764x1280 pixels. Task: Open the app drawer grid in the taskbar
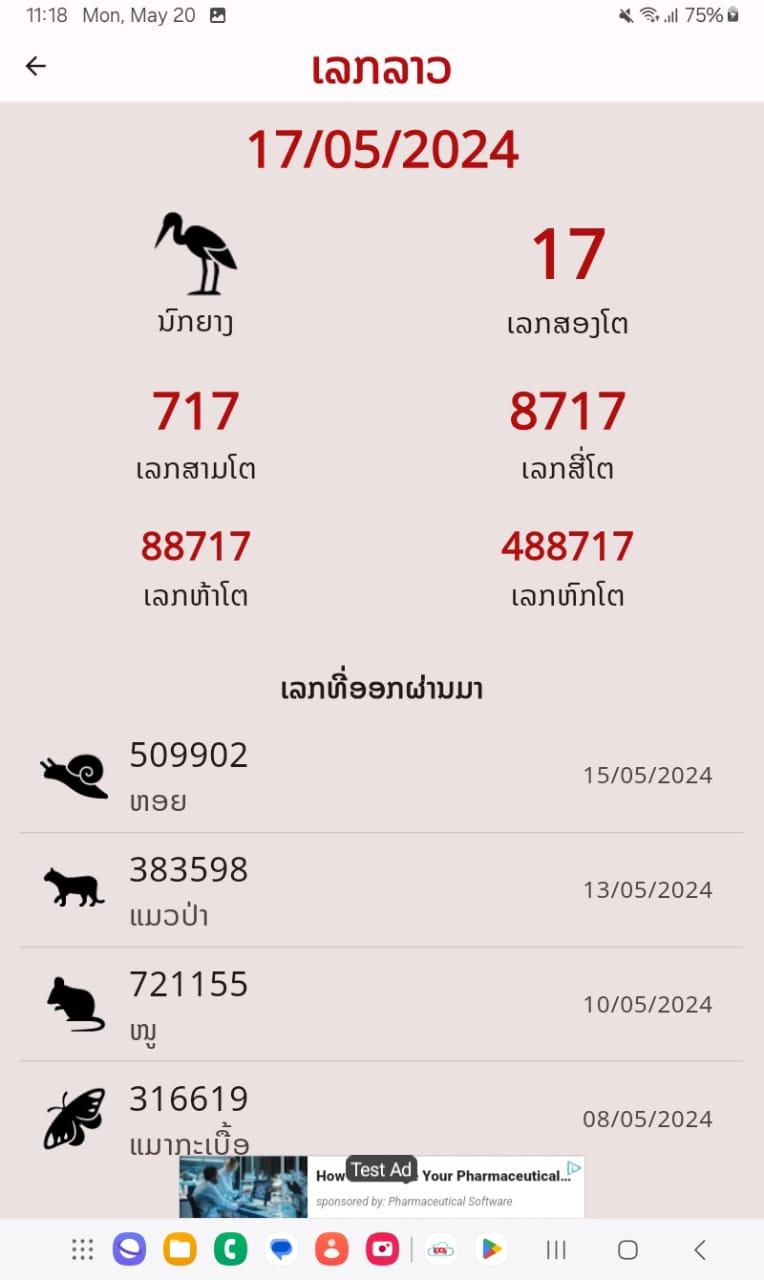click(83, 1249)
